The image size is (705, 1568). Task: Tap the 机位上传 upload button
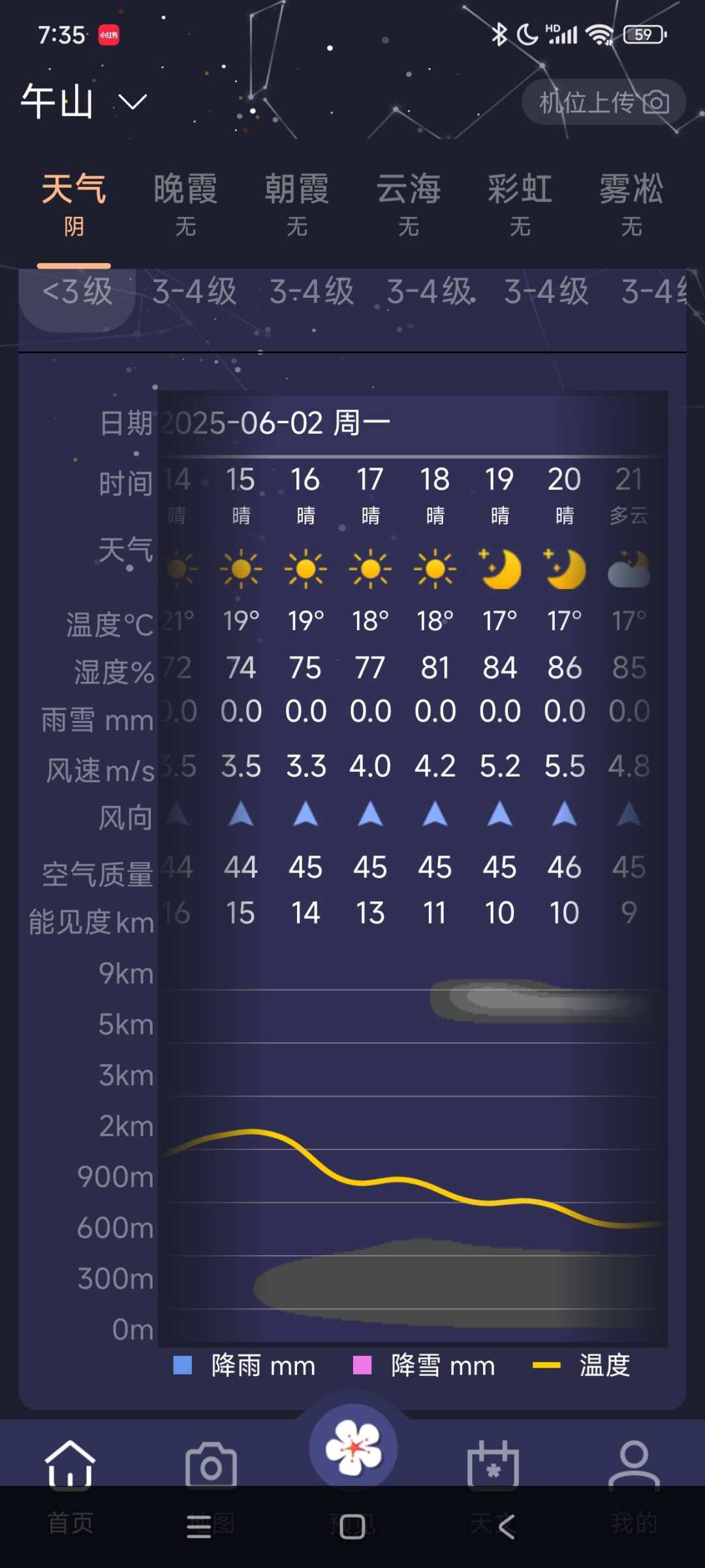[603, 102]
